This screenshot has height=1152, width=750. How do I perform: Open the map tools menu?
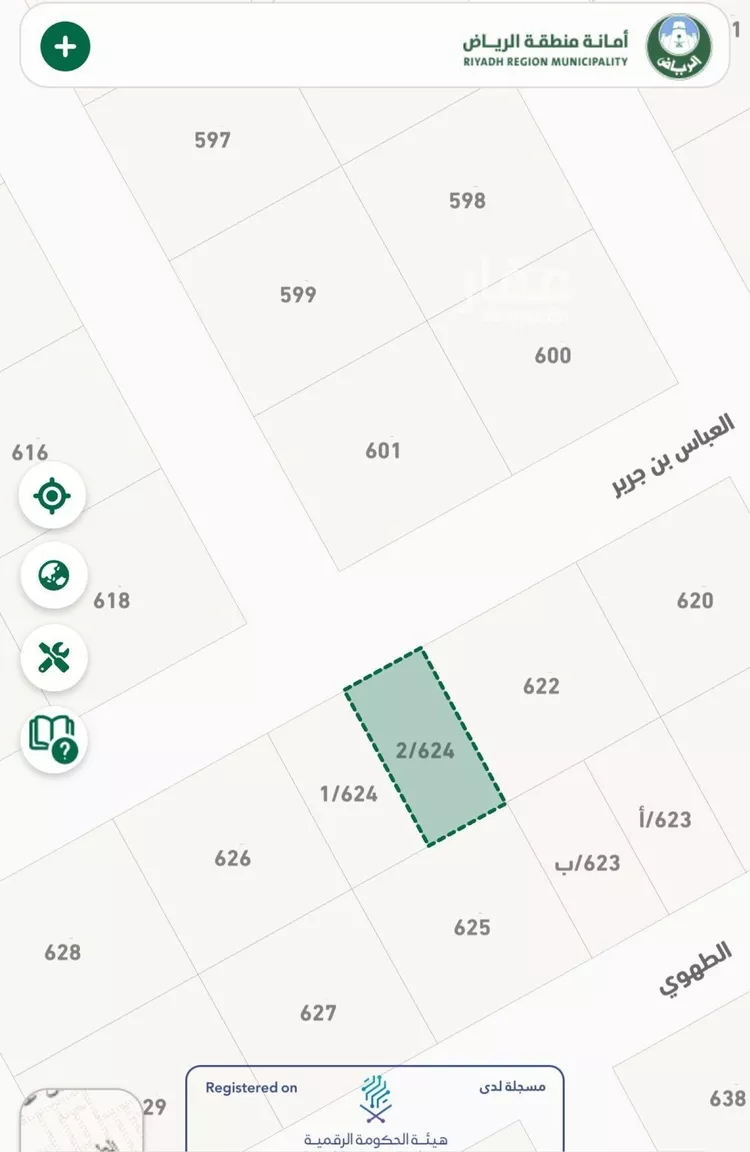coord(52,657)
